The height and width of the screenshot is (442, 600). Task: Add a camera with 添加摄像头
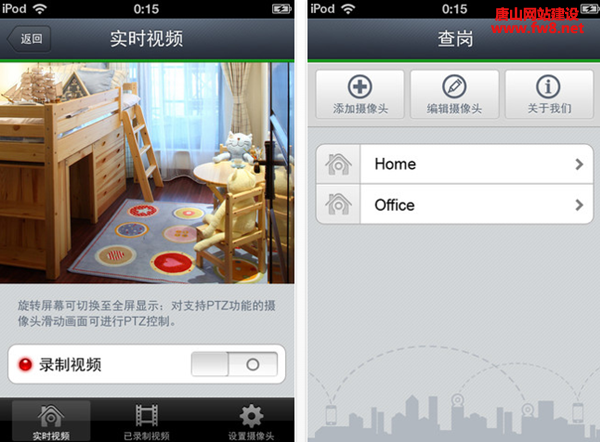coord(360,94)
